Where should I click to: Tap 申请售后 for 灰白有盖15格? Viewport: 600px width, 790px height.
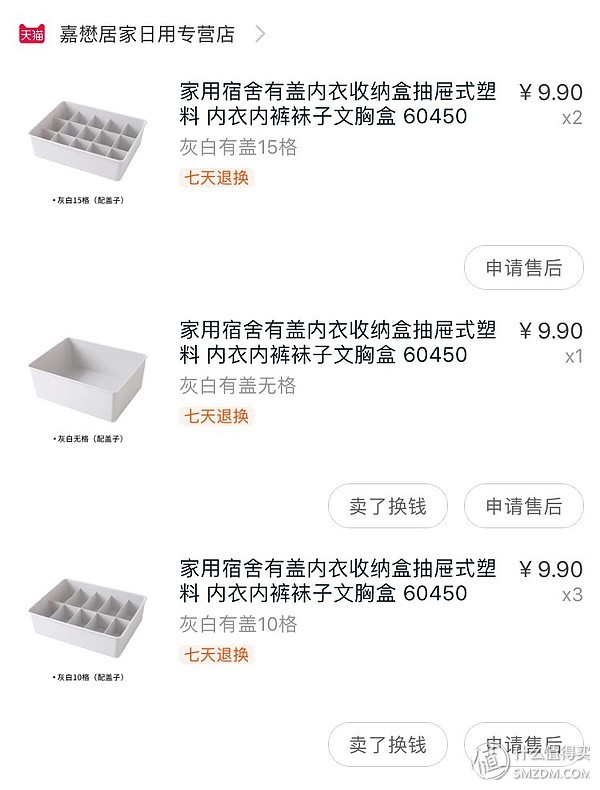click(523, 267)
